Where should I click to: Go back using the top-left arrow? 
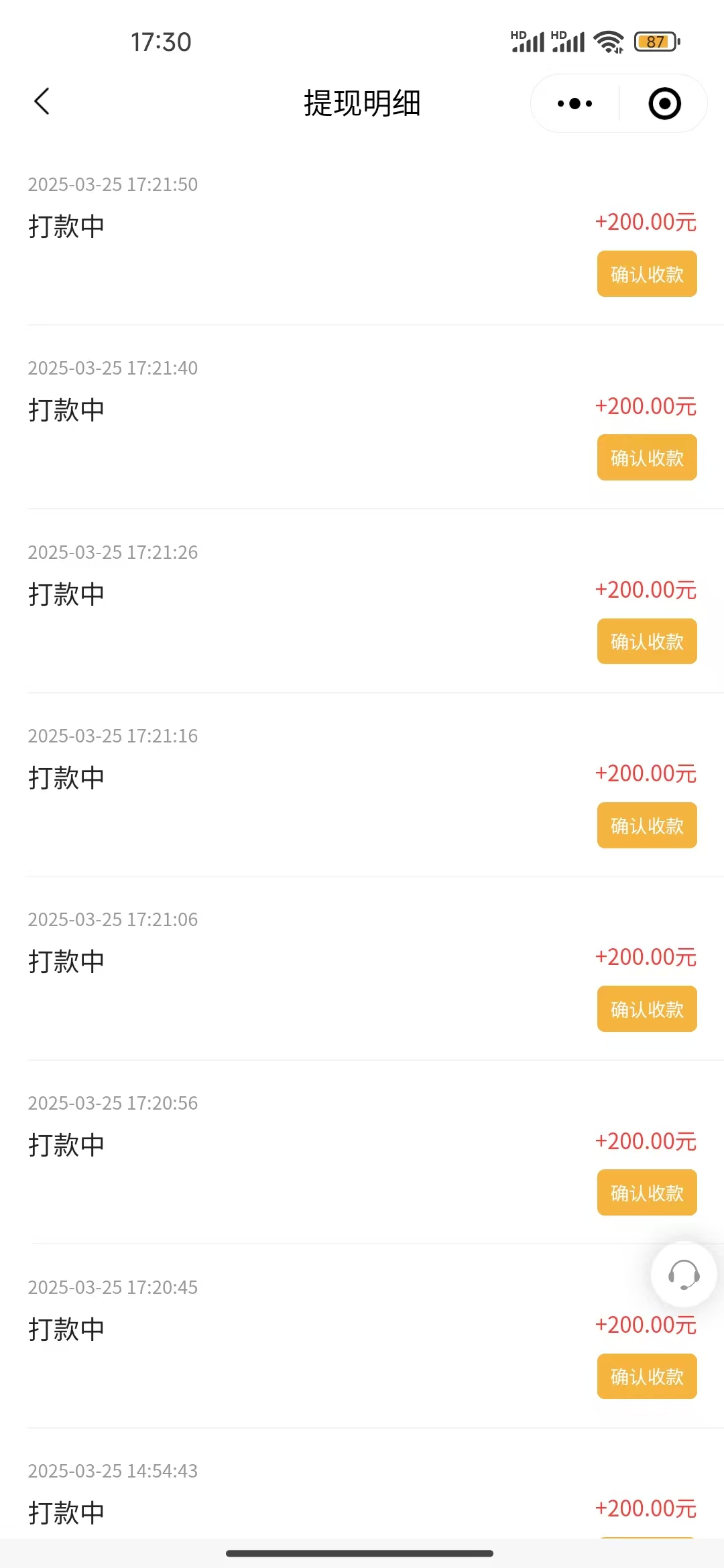click(x=42, y=102)
